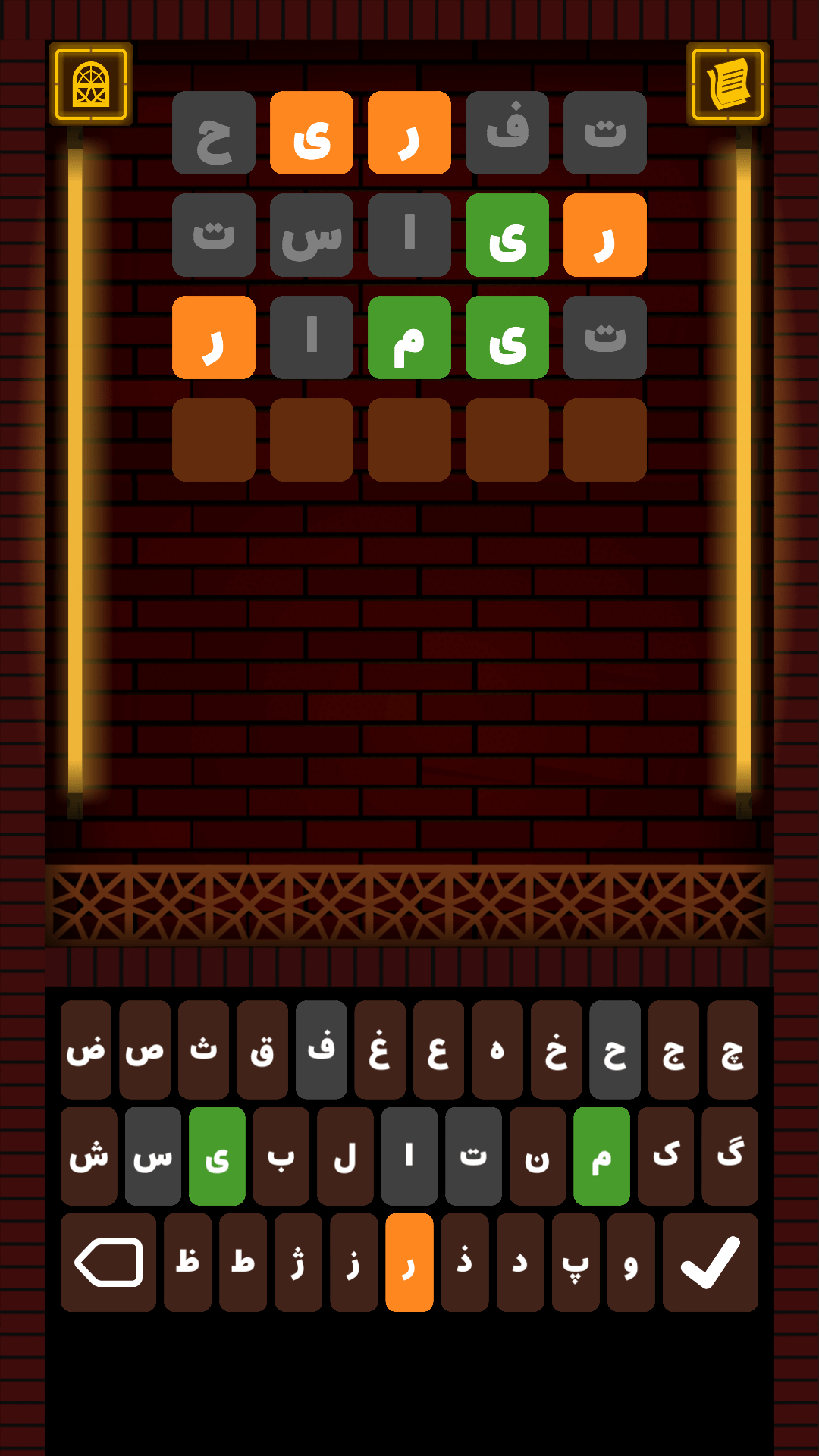819x1456 pixels.
Task: Type the green letter ی key
Action: 217,1156
